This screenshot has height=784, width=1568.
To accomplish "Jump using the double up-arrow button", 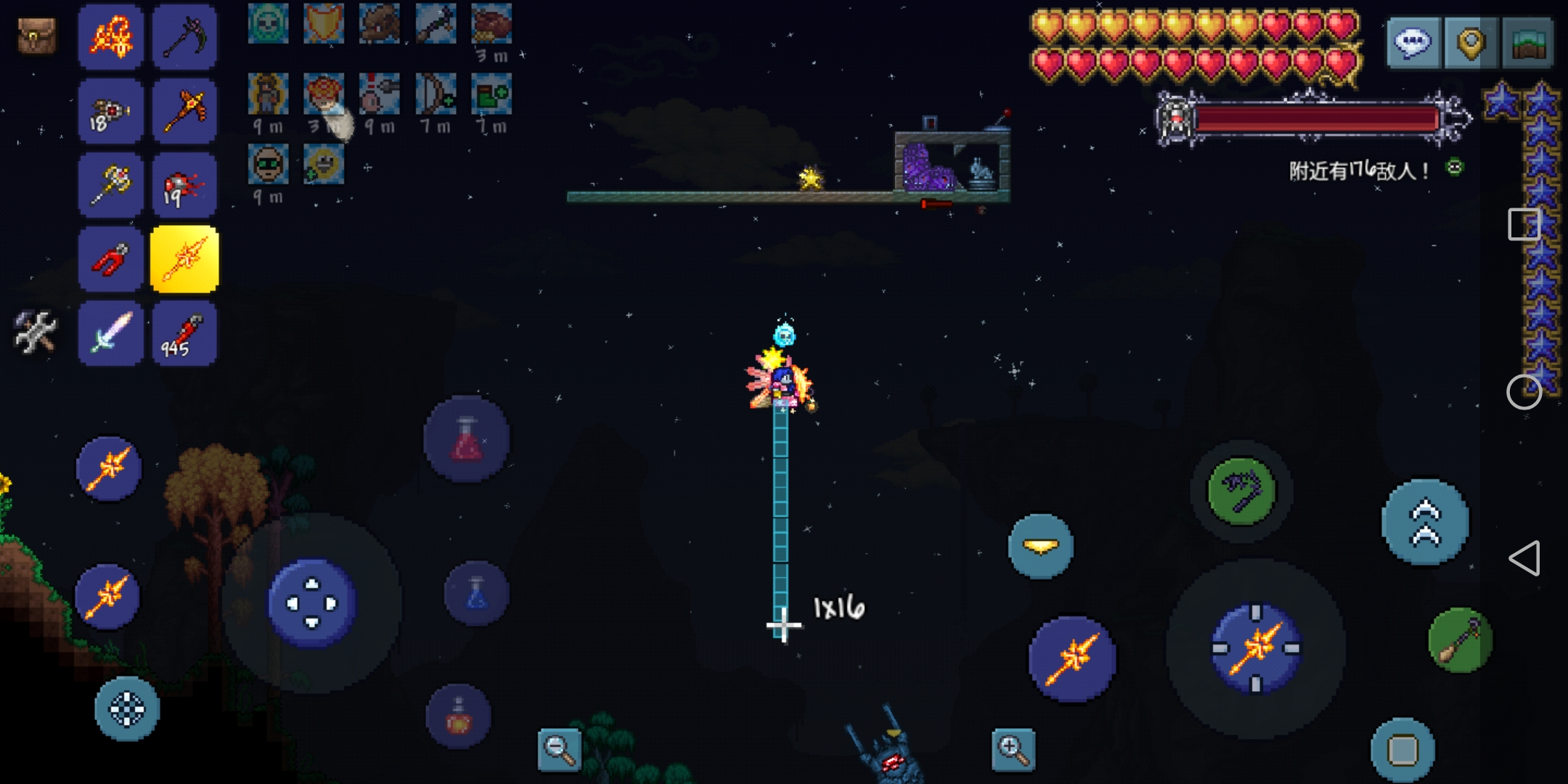I will pos(1425,522).
